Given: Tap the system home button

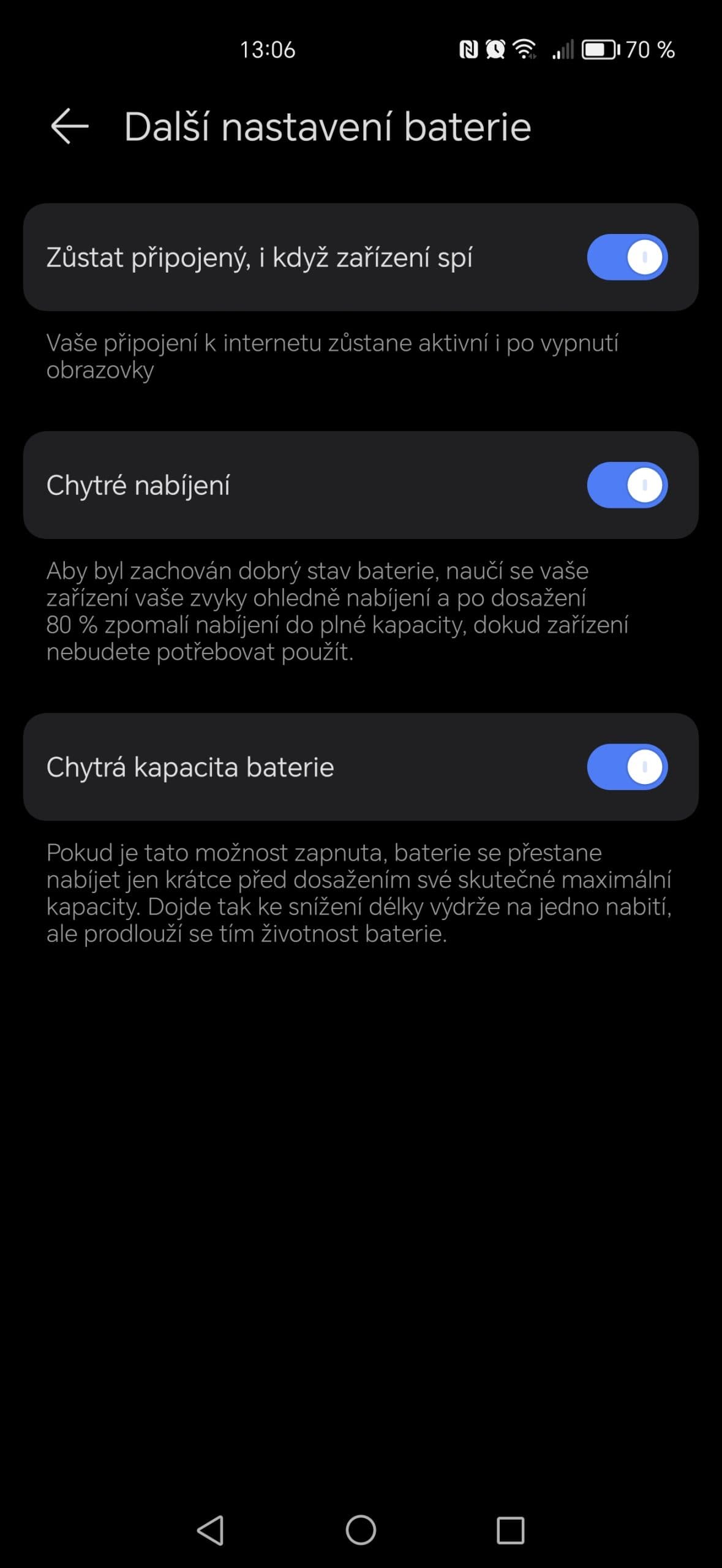Looking at the screenshot, I should pyautogui.click(x=361, y=1530).
